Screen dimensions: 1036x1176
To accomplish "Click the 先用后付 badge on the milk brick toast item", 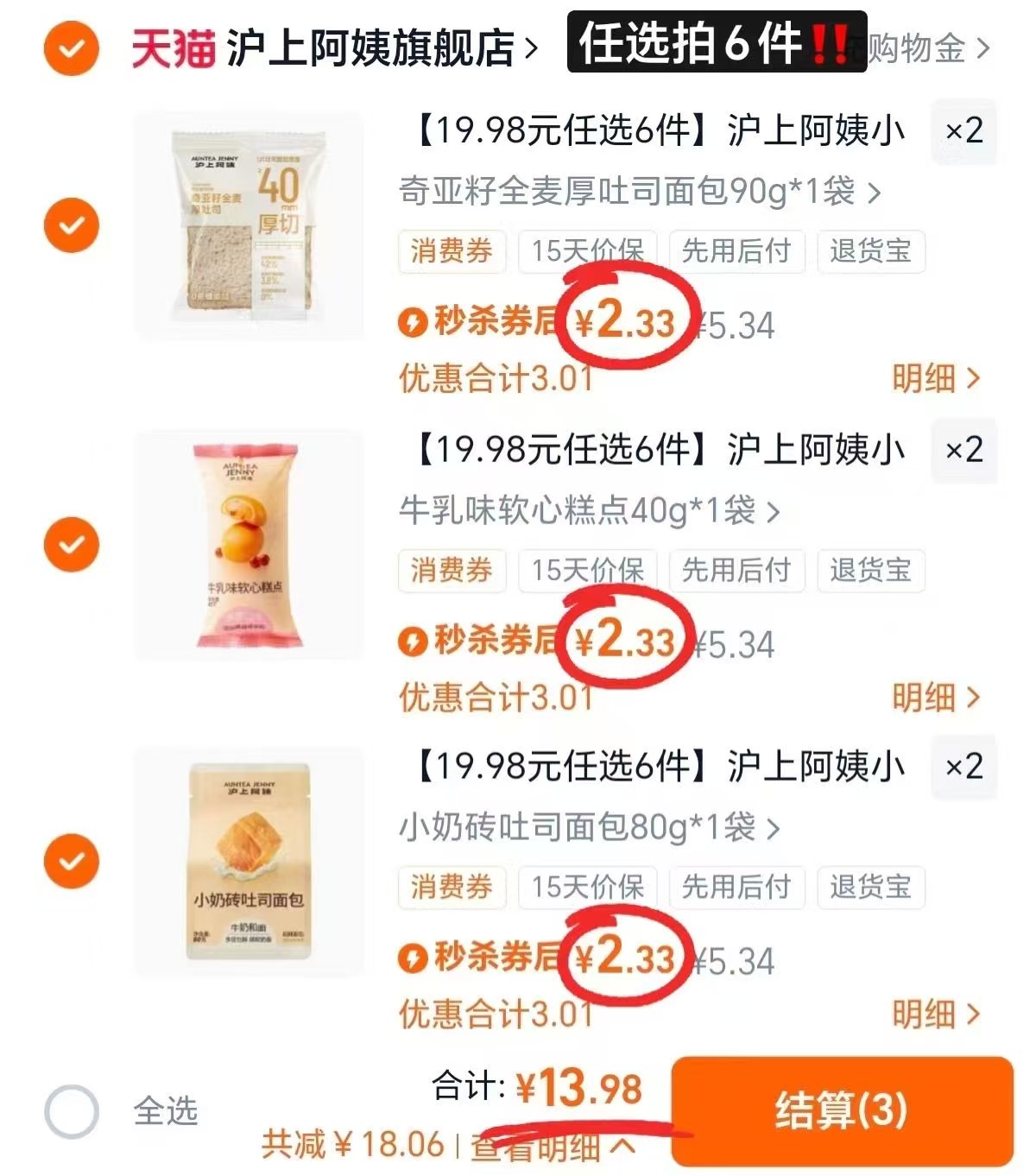I will click(x=738, y=888).
